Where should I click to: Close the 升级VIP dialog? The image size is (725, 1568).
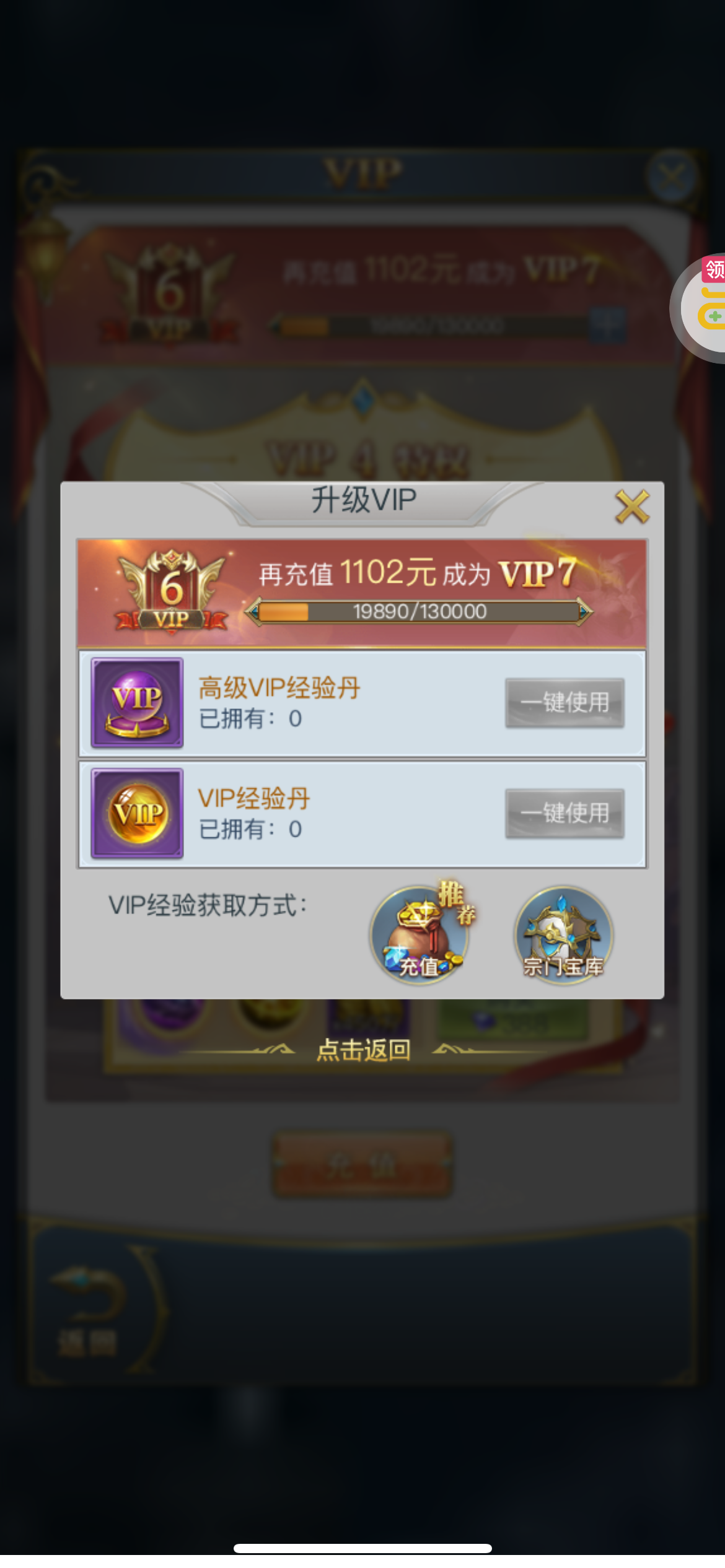click(632, 507)
